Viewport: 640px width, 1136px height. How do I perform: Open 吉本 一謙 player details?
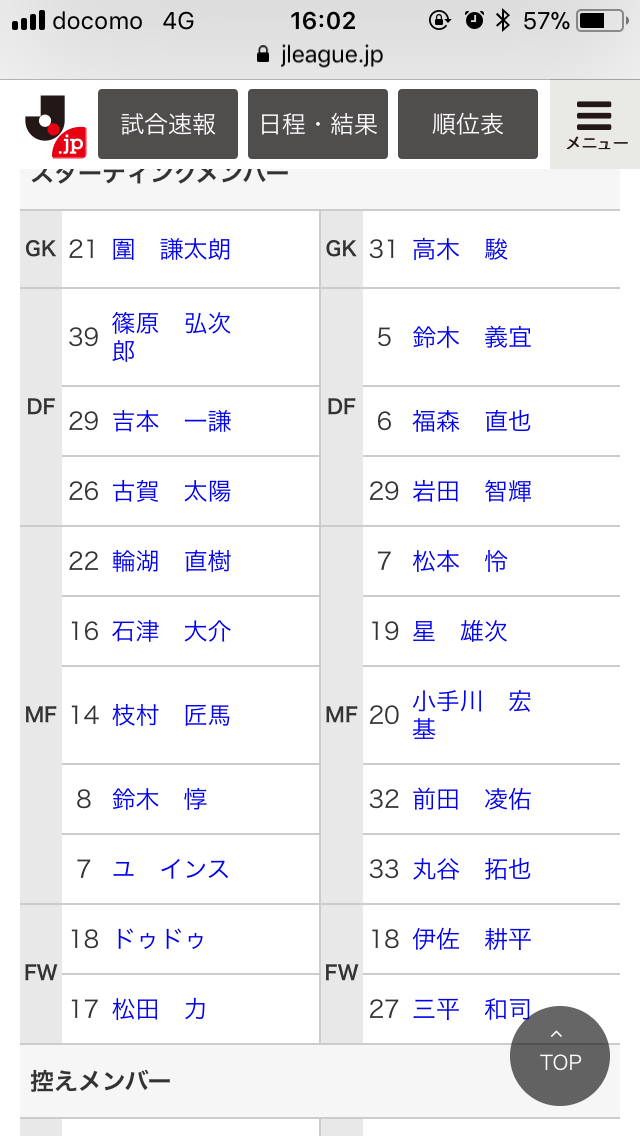(x=171, y=421)
